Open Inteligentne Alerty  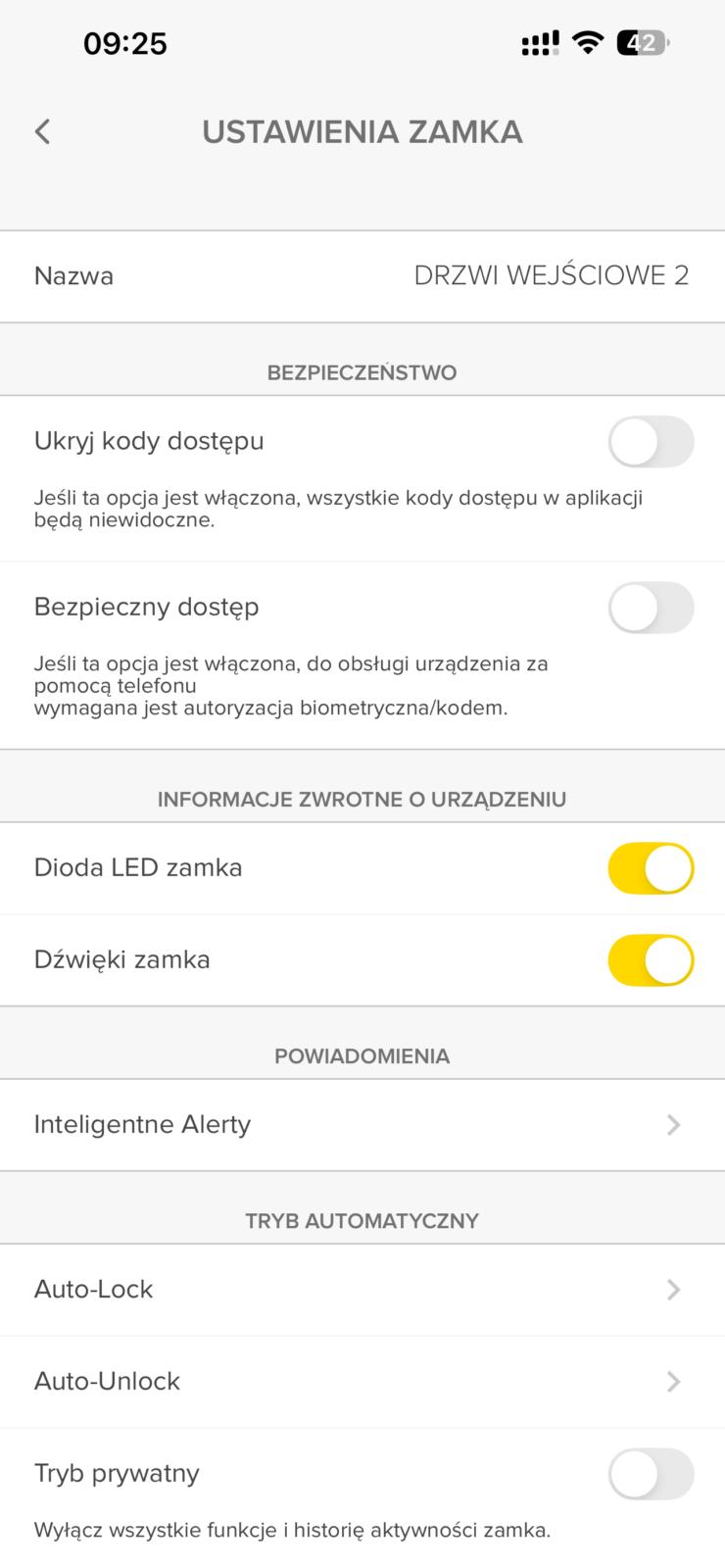(362, 1124)
